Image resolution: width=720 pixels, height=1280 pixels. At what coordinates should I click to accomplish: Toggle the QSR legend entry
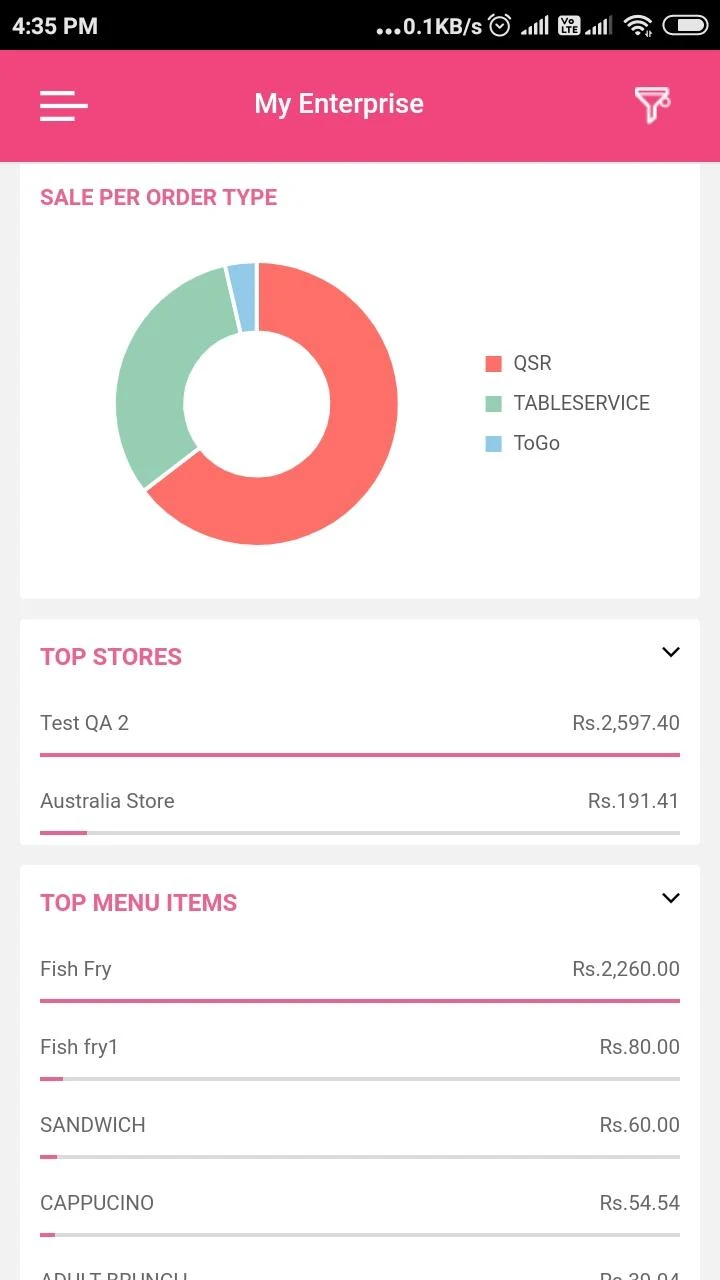point(518,363)
